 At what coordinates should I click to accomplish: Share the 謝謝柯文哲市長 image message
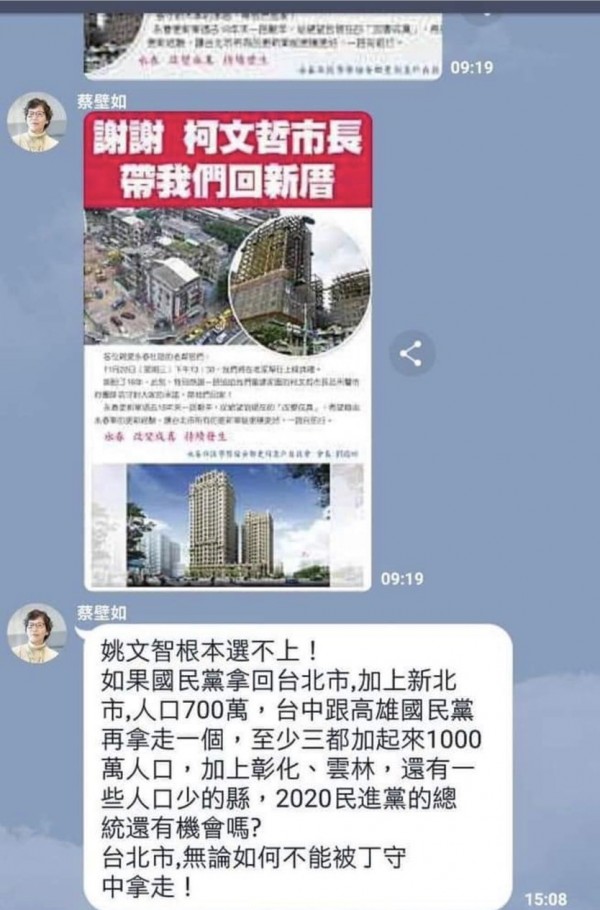tap(411, 352)
